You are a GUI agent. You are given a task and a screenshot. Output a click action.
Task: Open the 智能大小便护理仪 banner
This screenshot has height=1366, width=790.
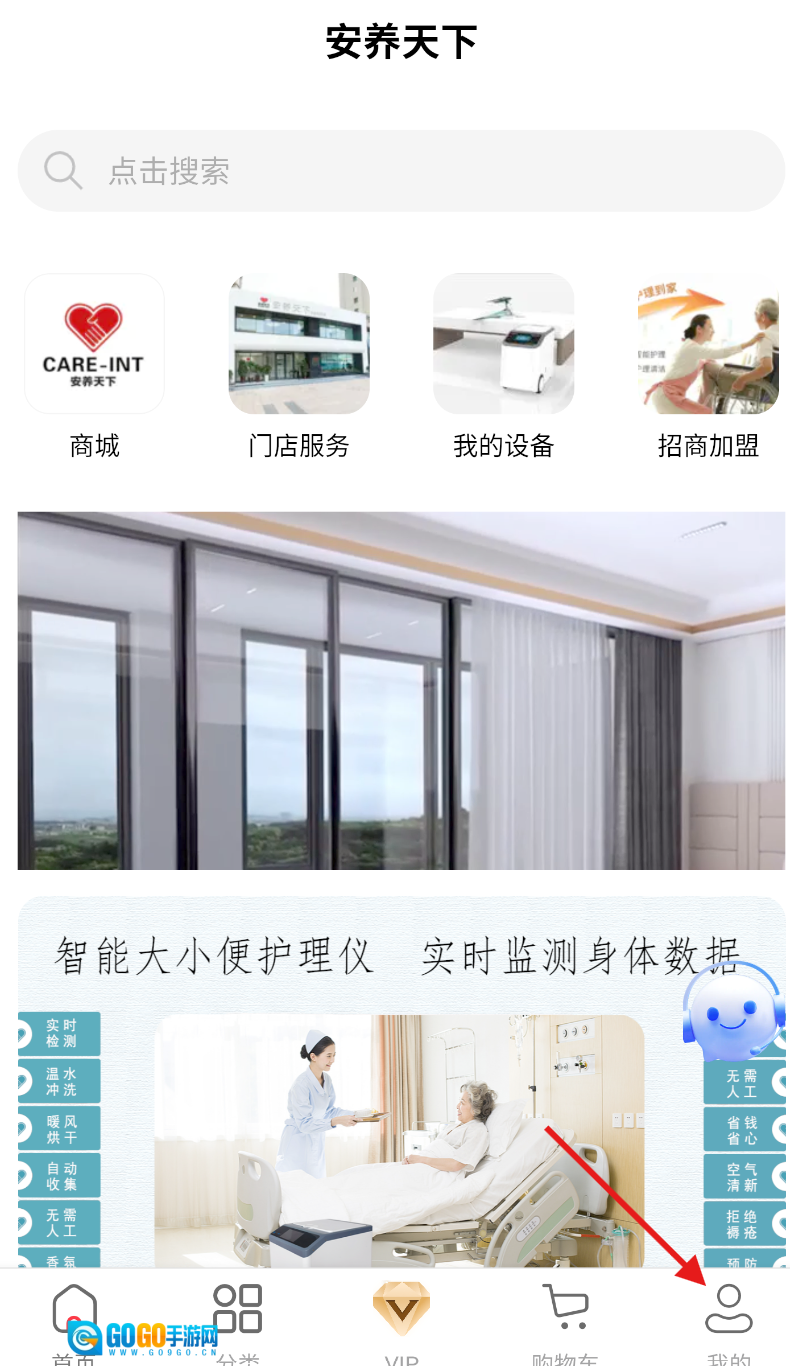point(400,1100)
